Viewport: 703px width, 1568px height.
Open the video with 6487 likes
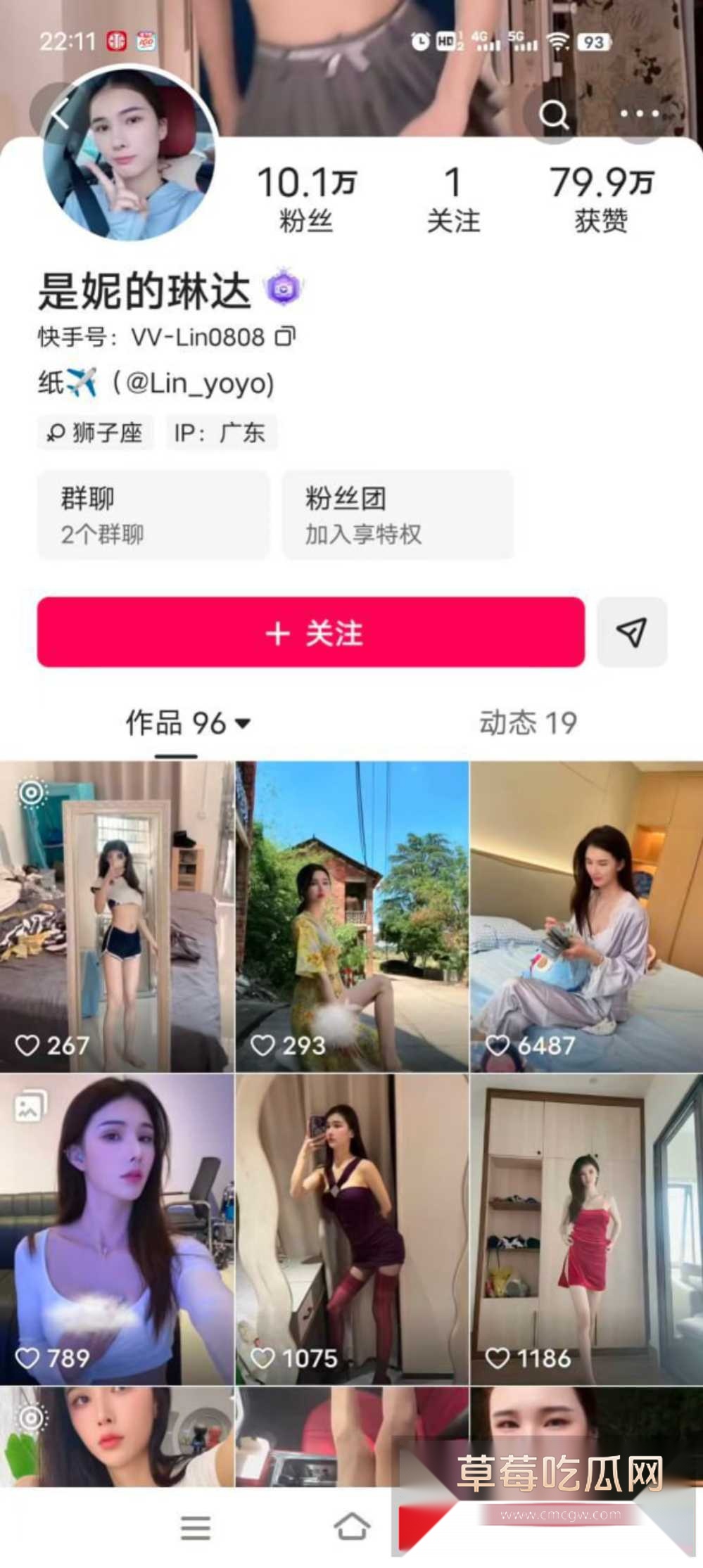click(x=586, y=916)
